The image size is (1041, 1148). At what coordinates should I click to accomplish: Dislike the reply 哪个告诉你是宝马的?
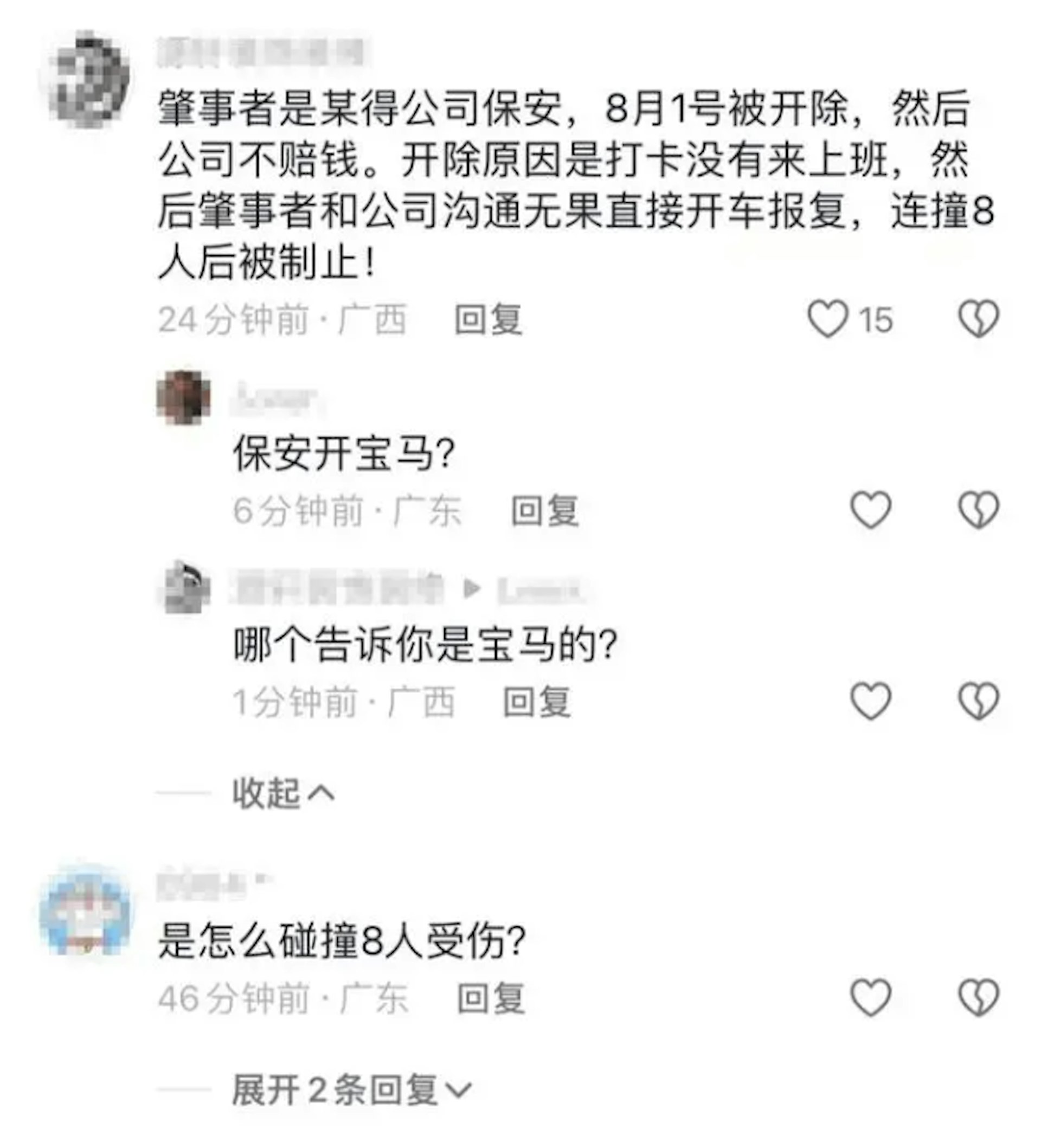coord(978,701)
